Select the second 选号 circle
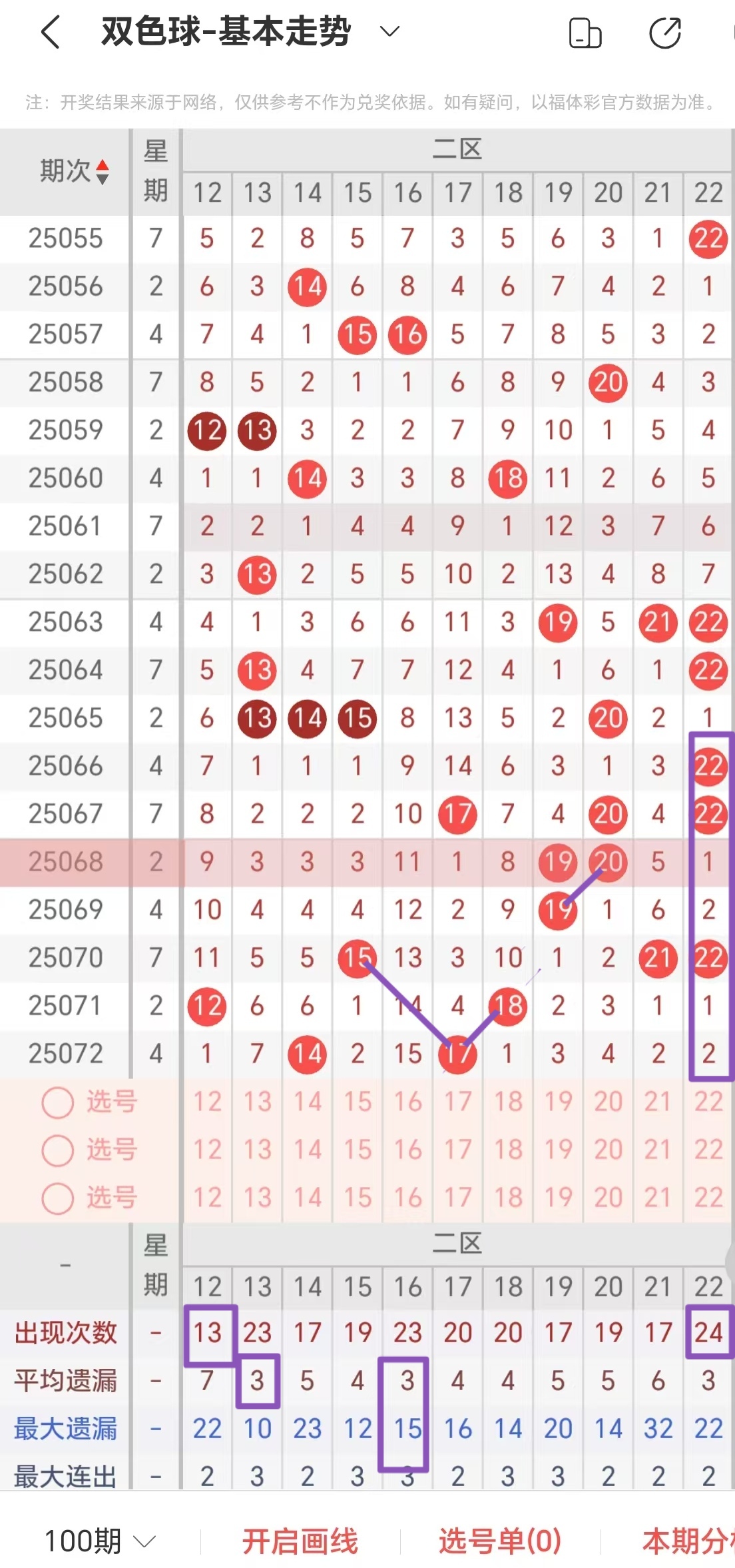Image resolution: width=735 pixels, height=1568 pixels. pos(57,1151)
